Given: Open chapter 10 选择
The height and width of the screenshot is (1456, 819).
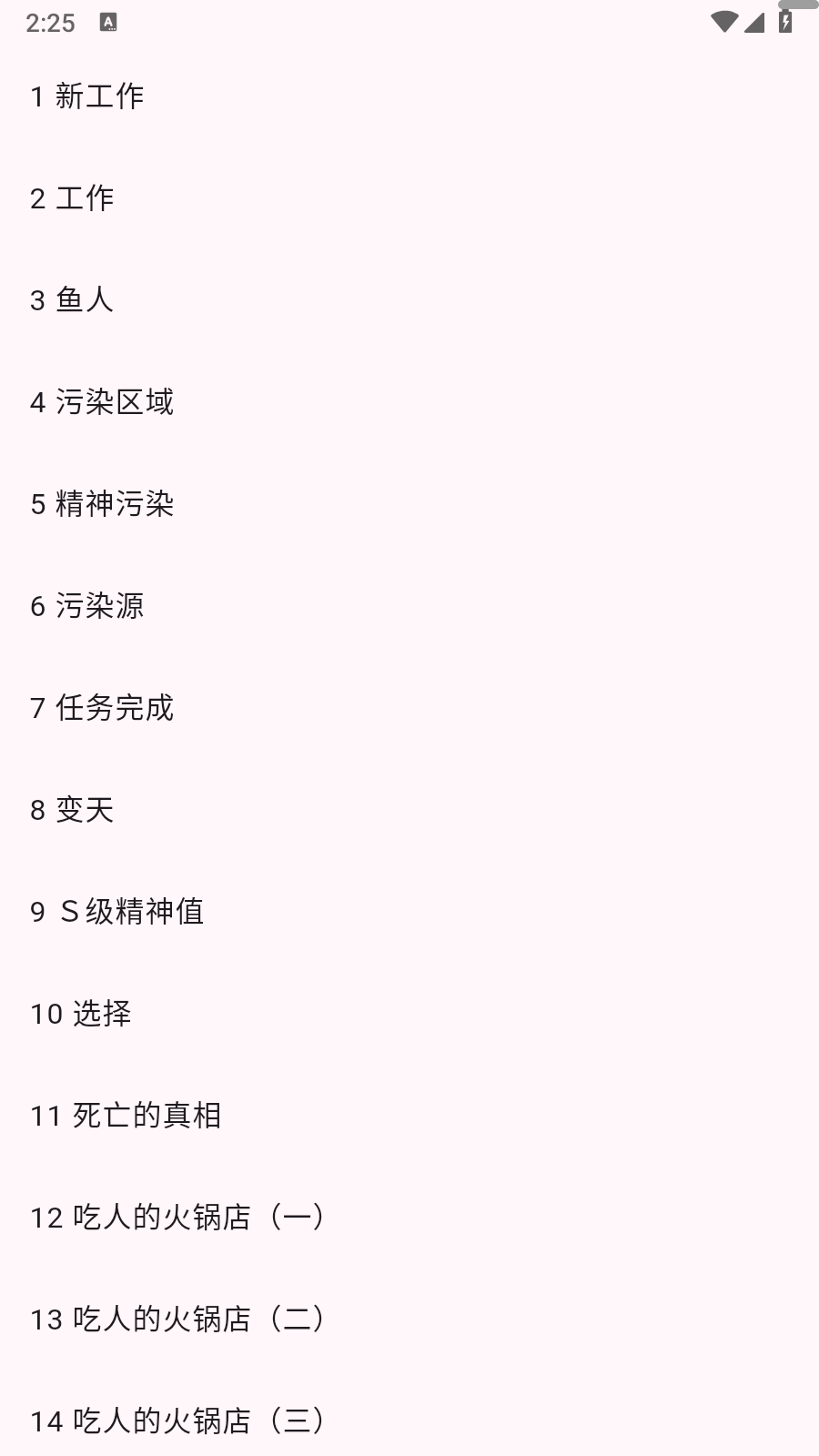Looking at the screenshot, I should (80, 1013).
